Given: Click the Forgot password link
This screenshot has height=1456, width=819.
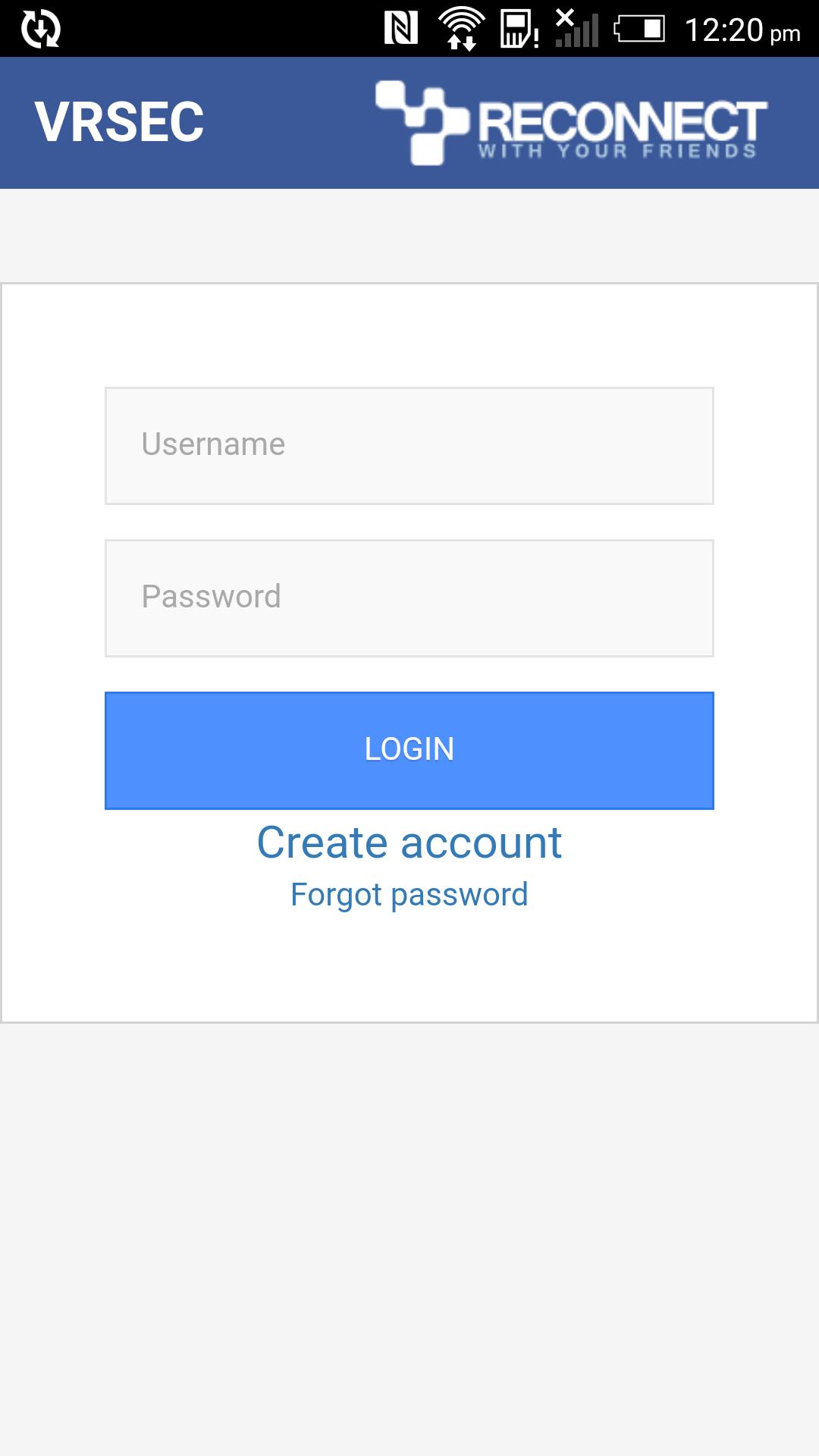Looking at the screenshot, I should [409, 895].
